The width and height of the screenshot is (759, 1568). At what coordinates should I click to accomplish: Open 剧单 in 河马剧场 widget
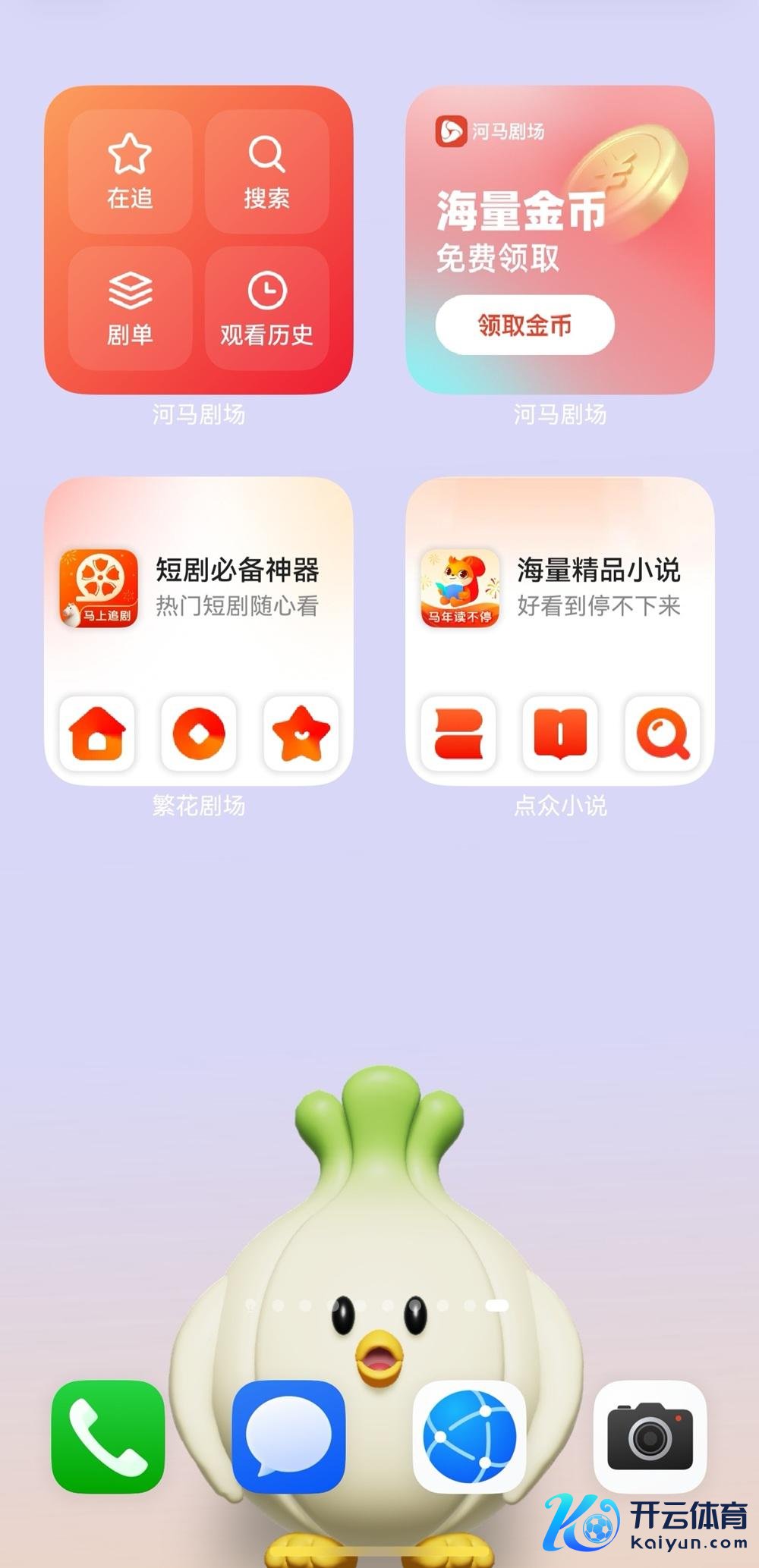tap(130, 308)
